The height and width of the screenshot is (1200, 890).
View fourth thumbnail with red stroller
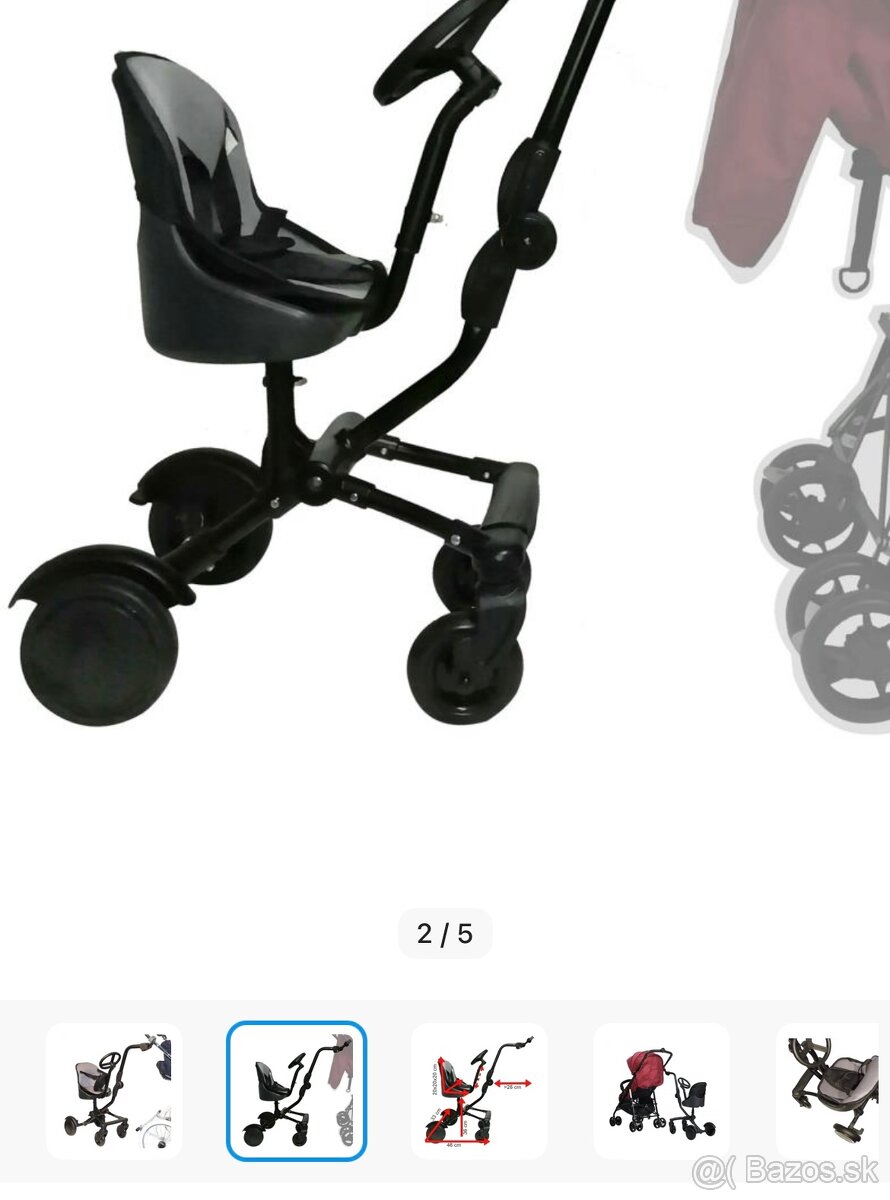point(661,1090)
